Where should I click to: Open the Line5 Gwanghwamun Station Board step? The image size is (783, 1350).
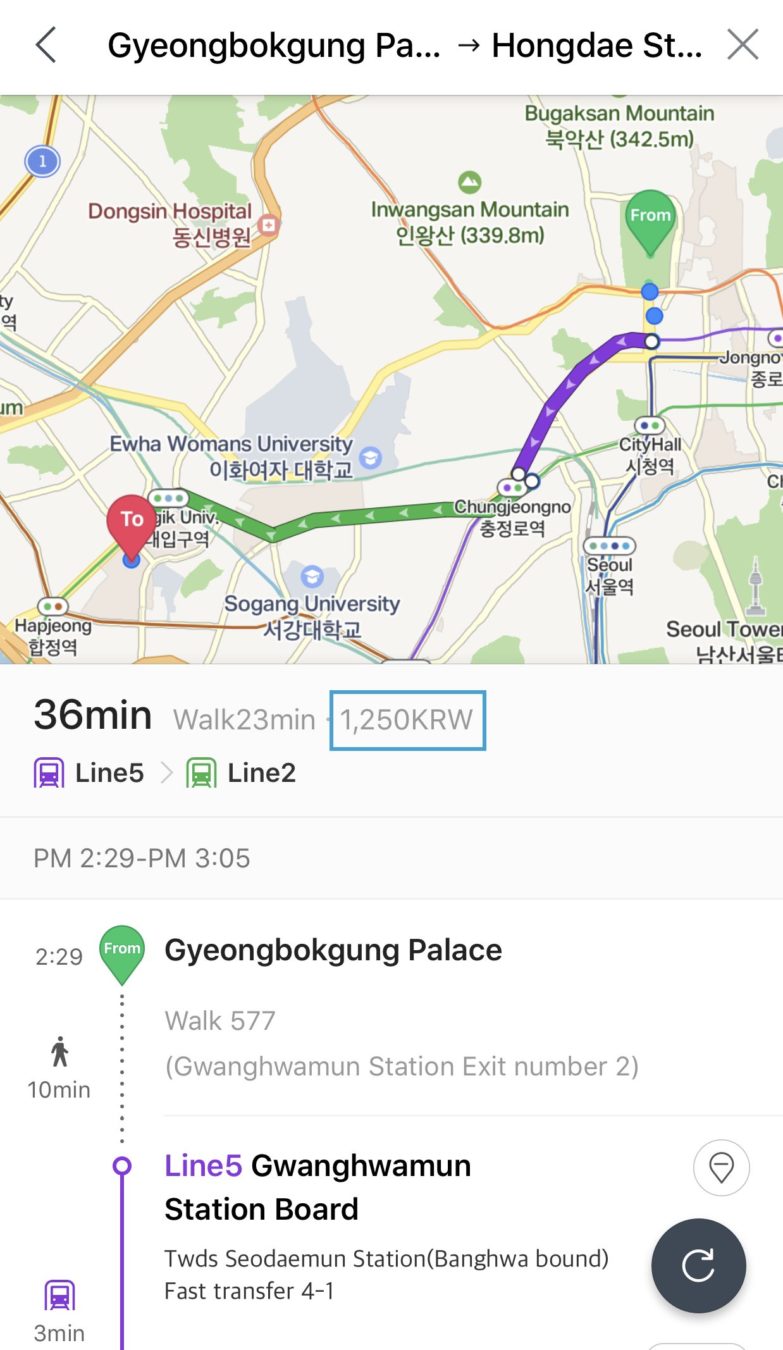tap(318, 1187)
